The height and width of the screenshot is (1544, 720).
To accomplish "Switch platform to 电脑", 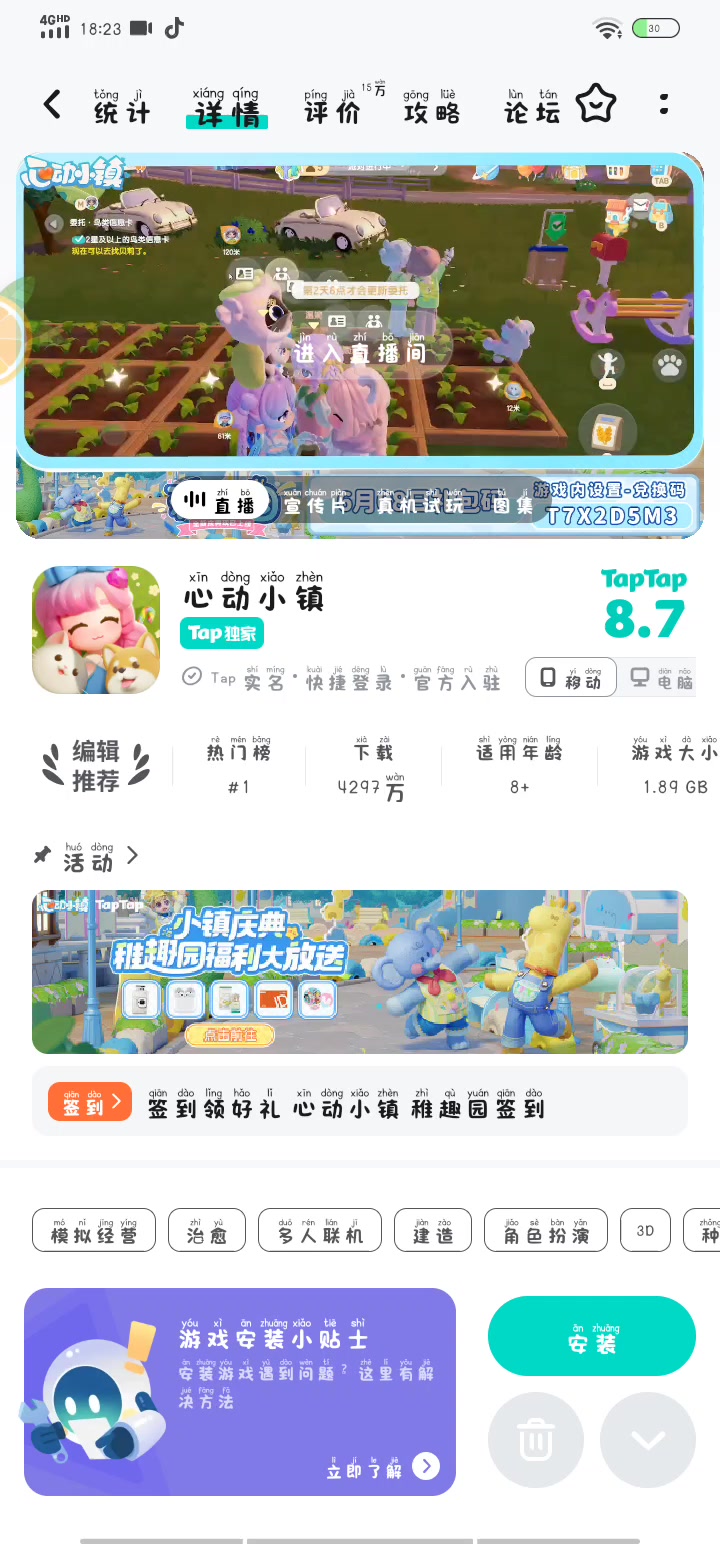I will pos(661,678).
